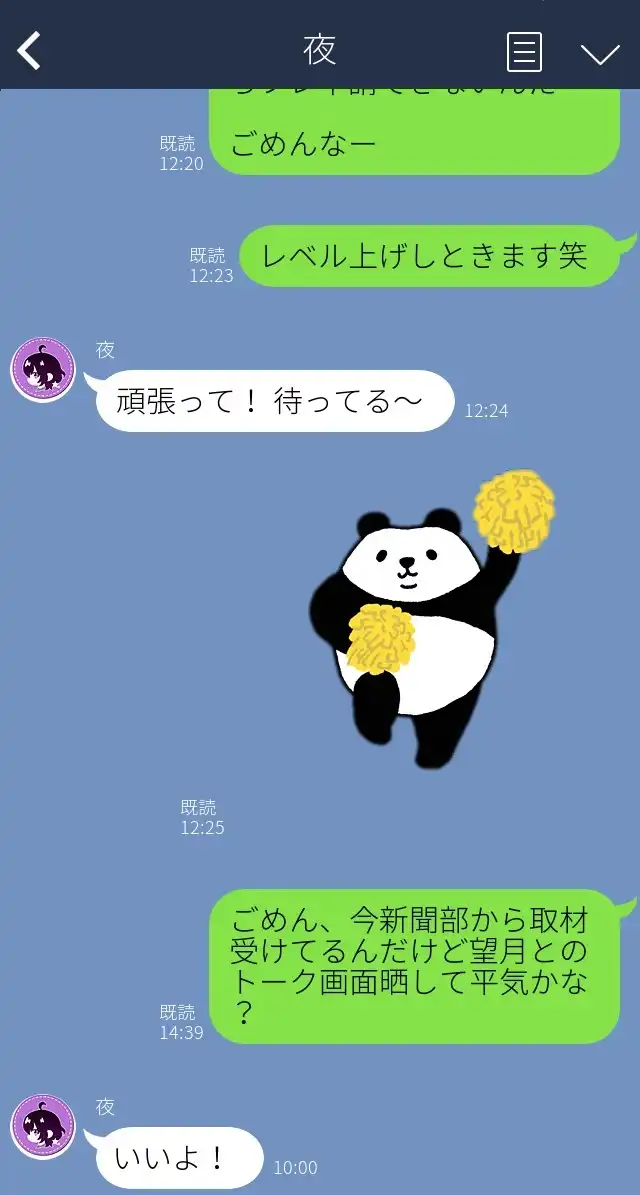
Task: Open 夜's avatar next to いいよ！ message
Action: [43, 1126]
